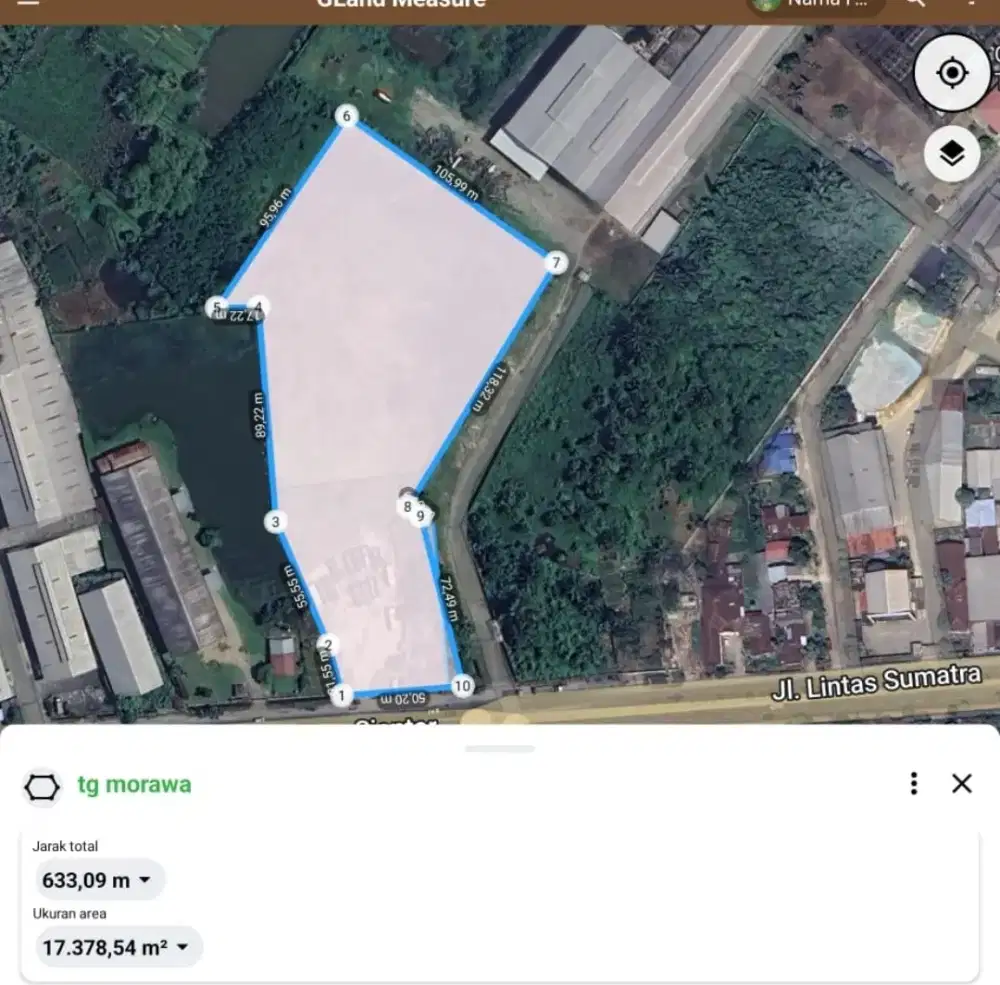Tap vertex point 3 of the measured area
The width and height of the screenshot is (1000, 985).
[x=276, y=521]
